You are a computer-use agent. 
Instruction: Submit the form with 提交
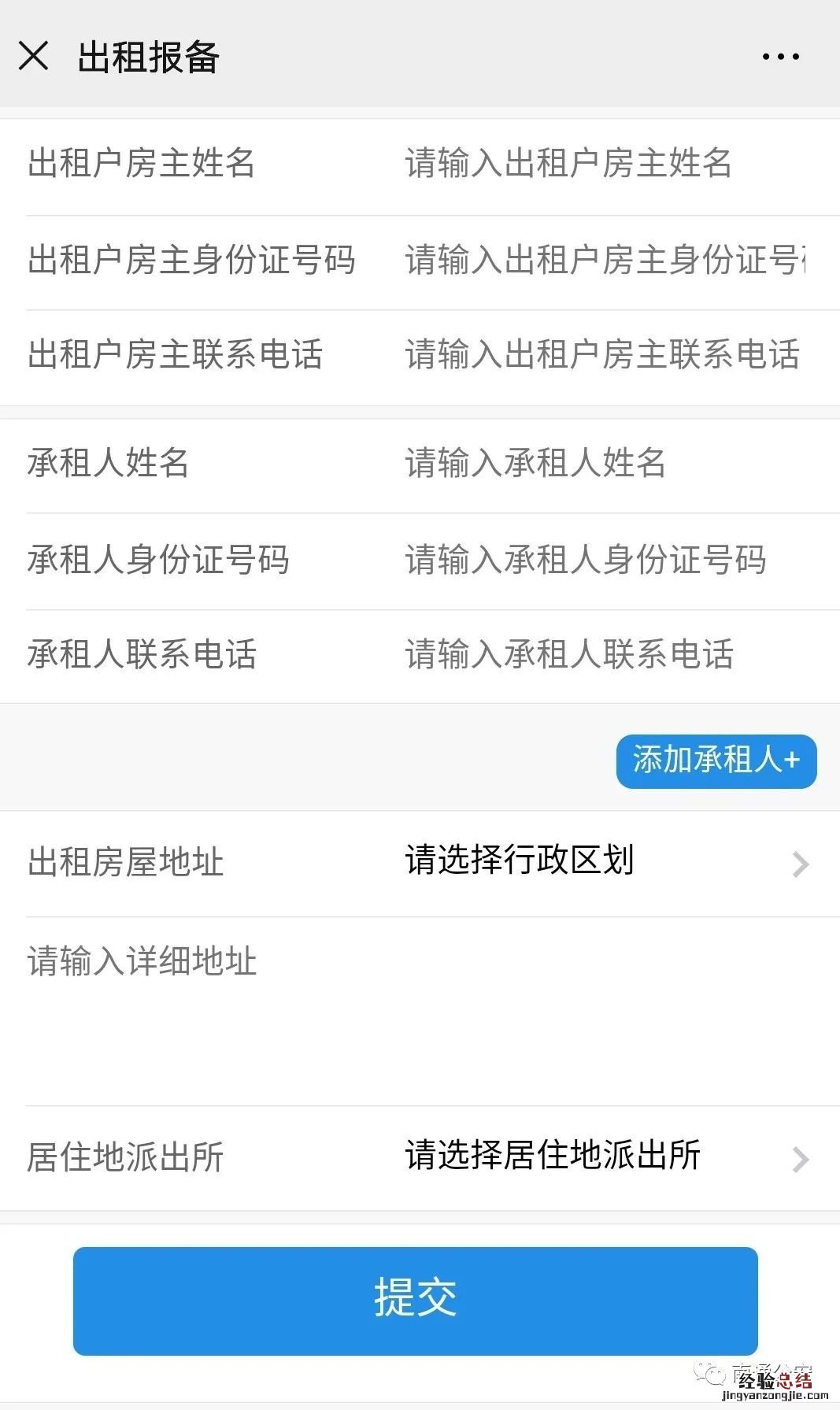(415, 1300)
